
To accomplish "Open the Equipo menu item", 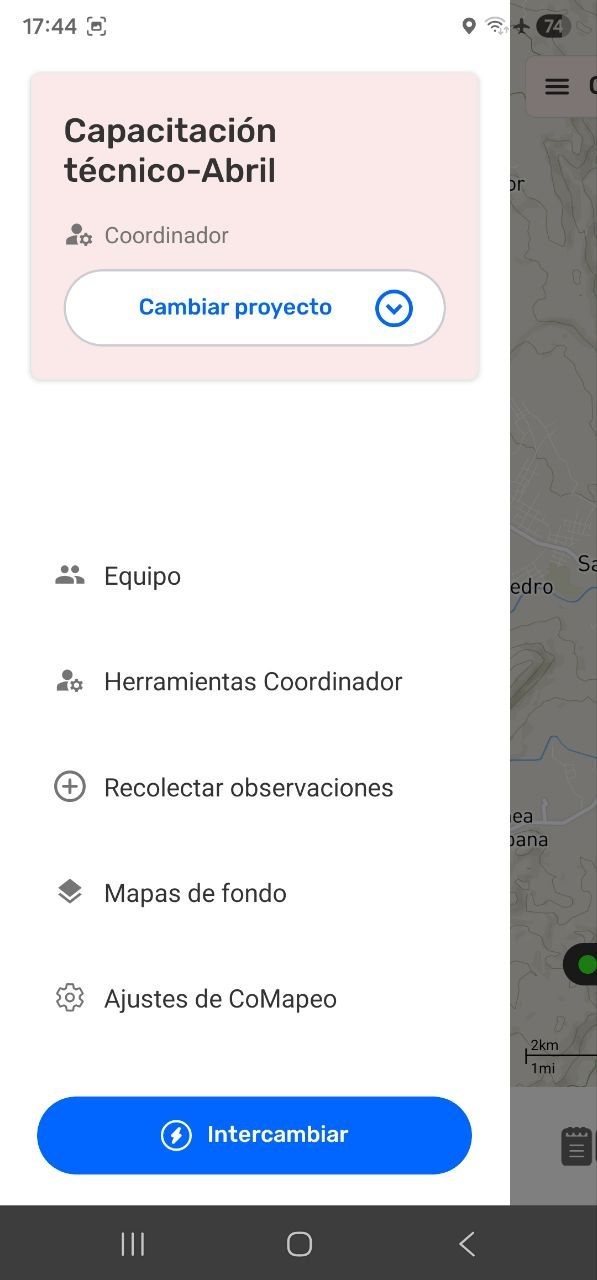I will 255,576.
